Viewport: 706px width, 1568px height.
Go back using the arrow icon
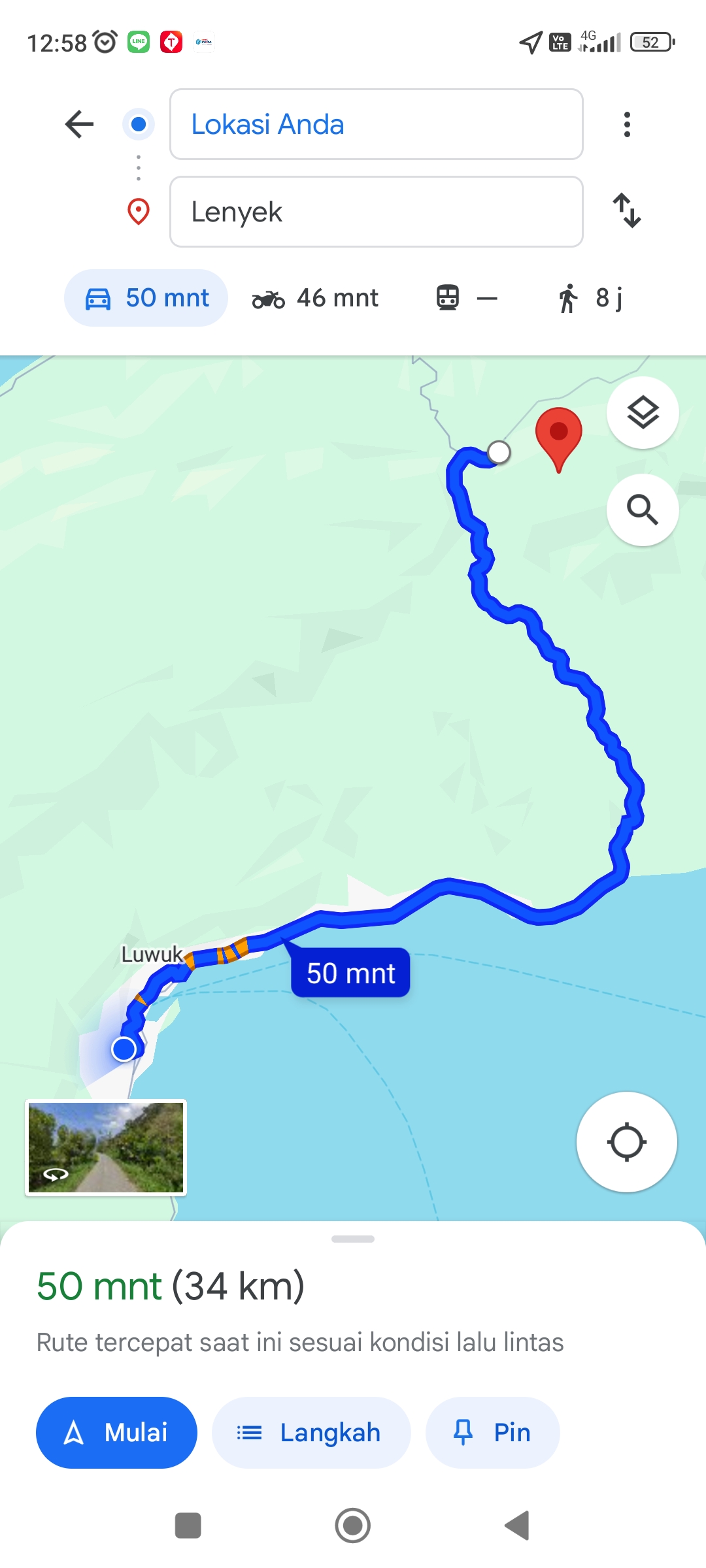click(x=80, y=124)
